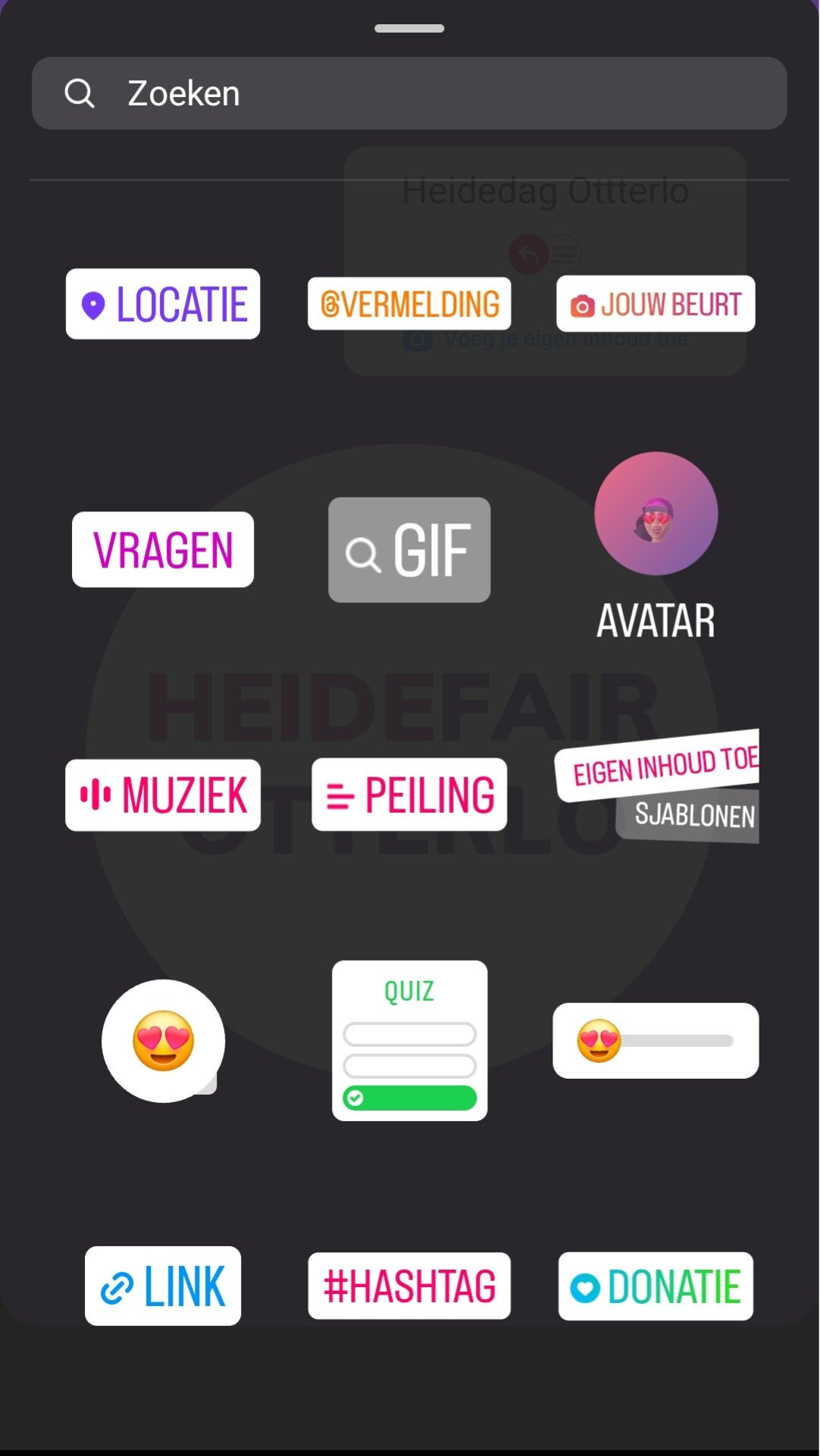This screenshot has width=820, height=1456.
Task: Choose the Jouw Beurt sticker
Action: [x=656, y=304]
